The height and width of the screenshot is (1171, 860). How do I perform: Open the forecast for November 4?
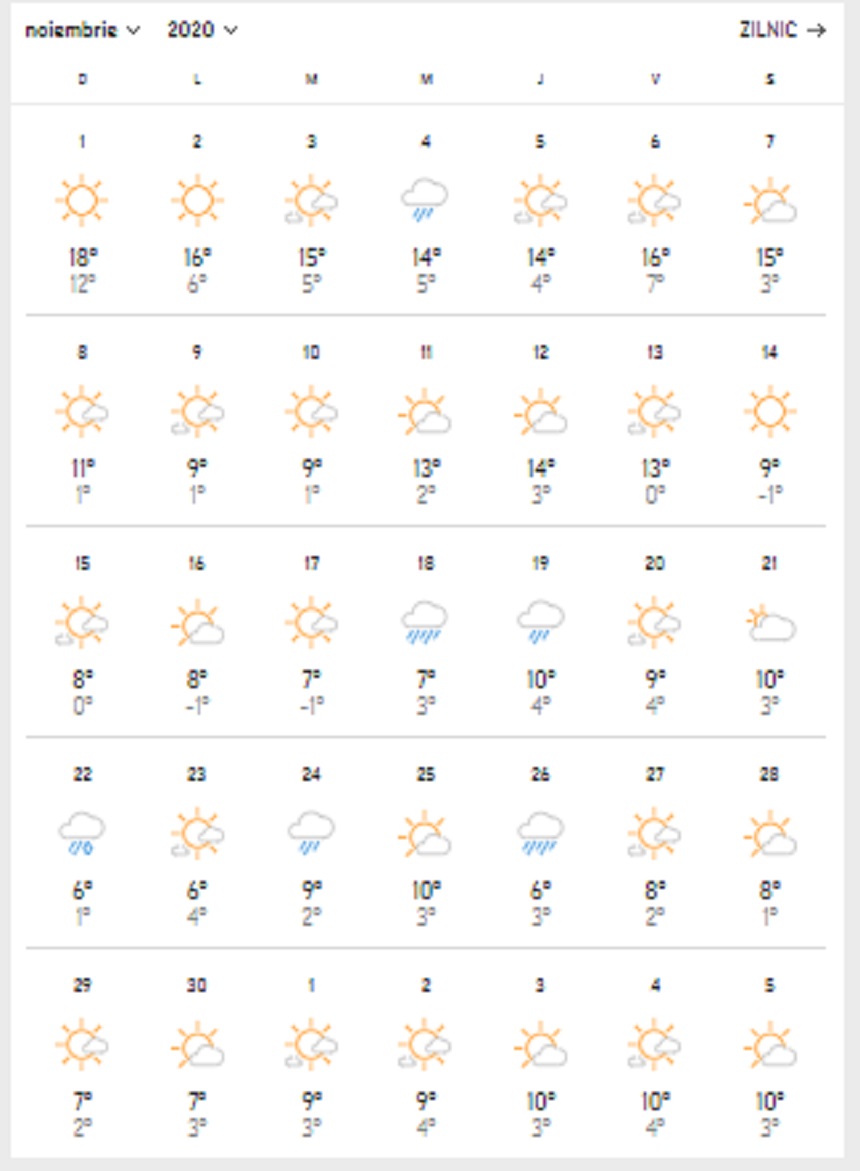point(426,210)
